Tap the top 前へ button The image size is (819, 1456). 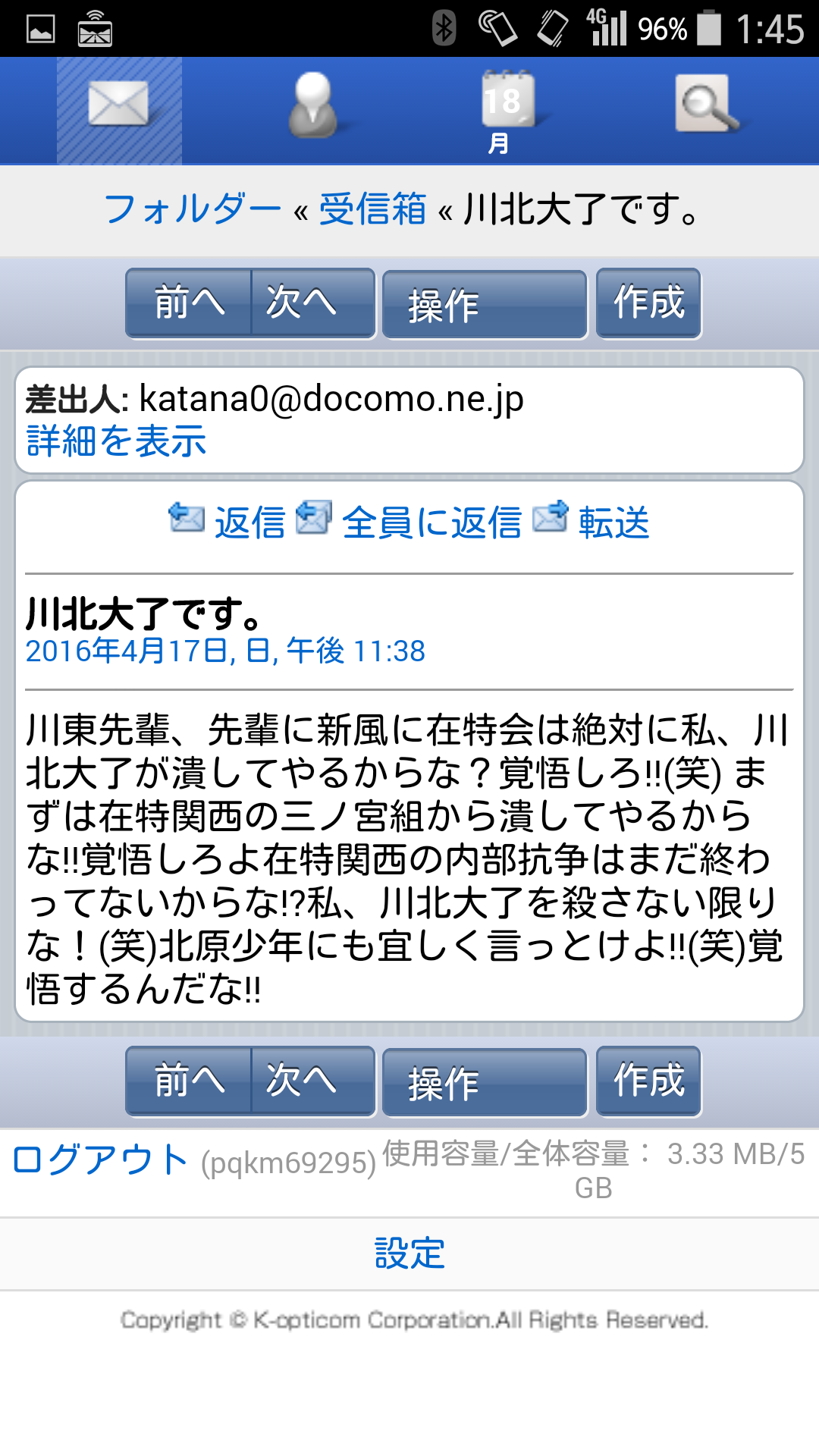189,303
